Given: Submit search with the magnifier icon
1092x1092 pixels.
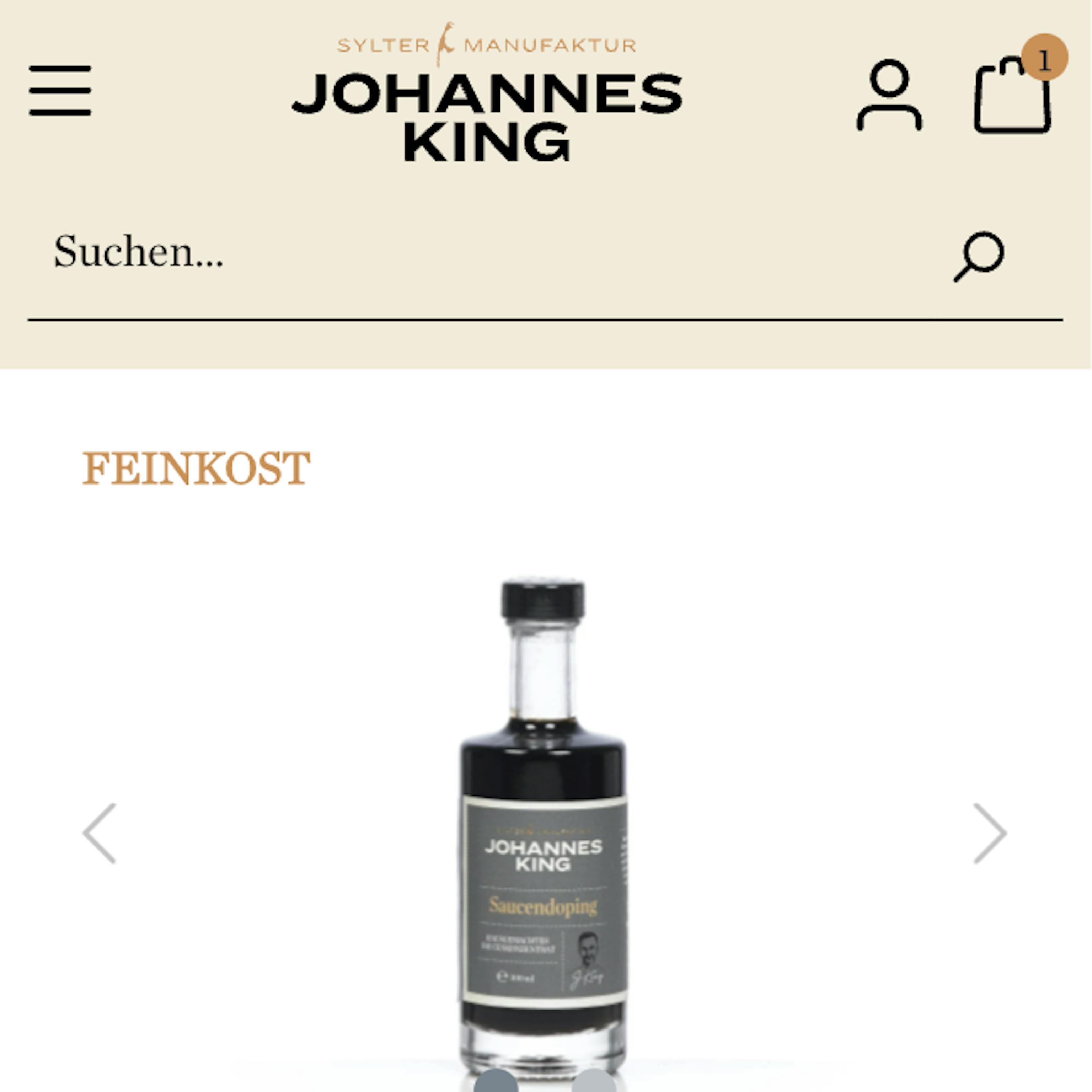Looking at the screenshot, I should pos(979,256).
